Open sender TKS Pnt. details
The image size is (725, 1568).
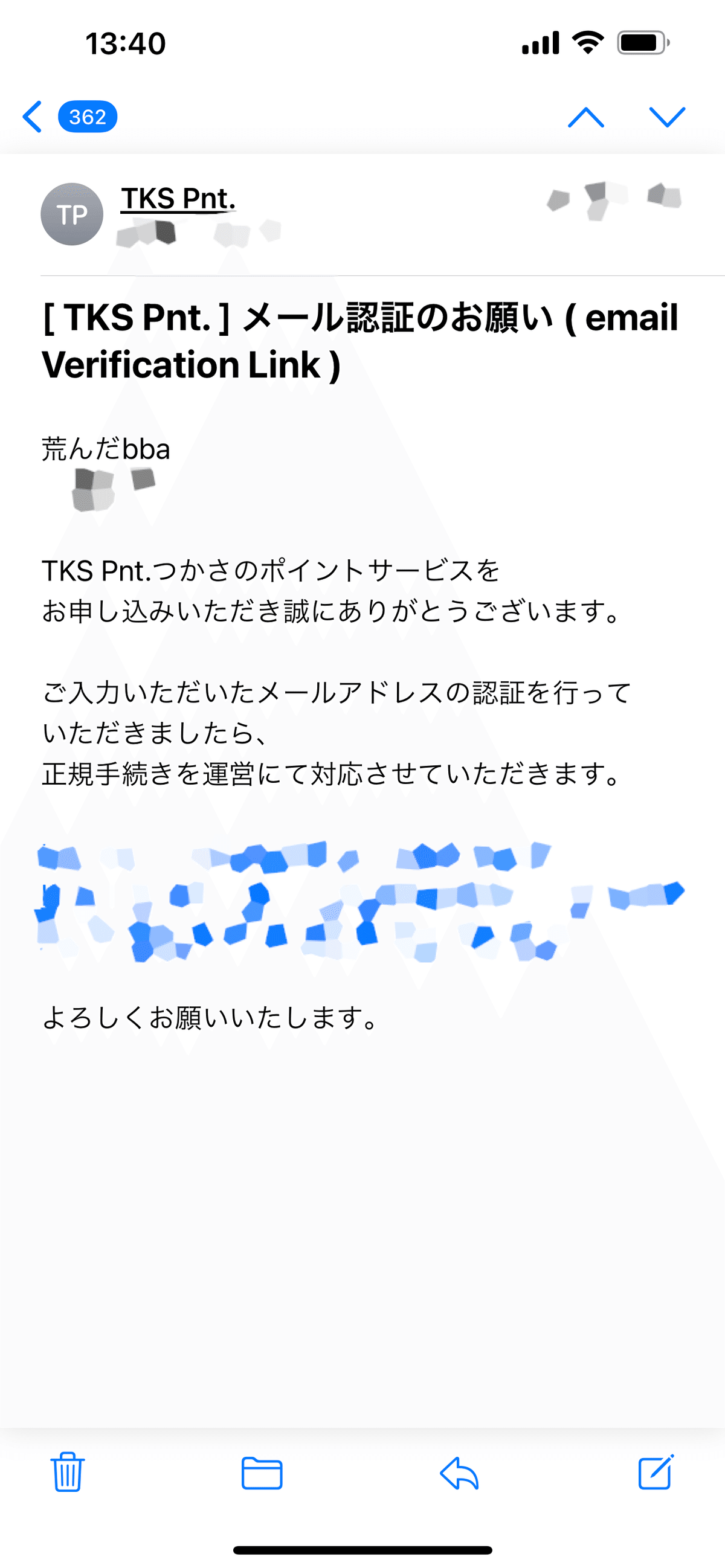coord(178,199)
